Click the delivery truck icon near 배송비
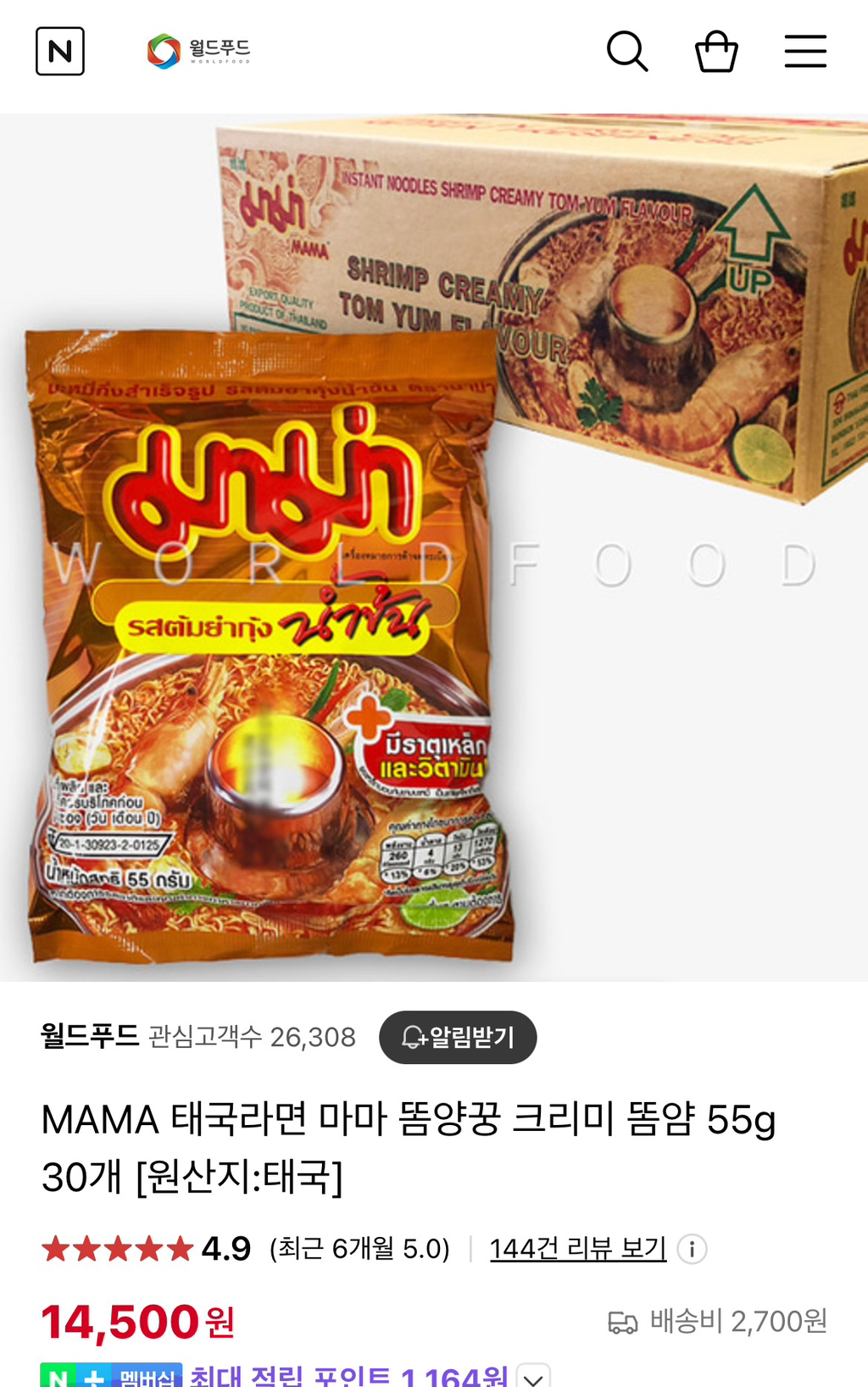The height and width of the screenshot is (1387, 868). tap(621, 1319)
